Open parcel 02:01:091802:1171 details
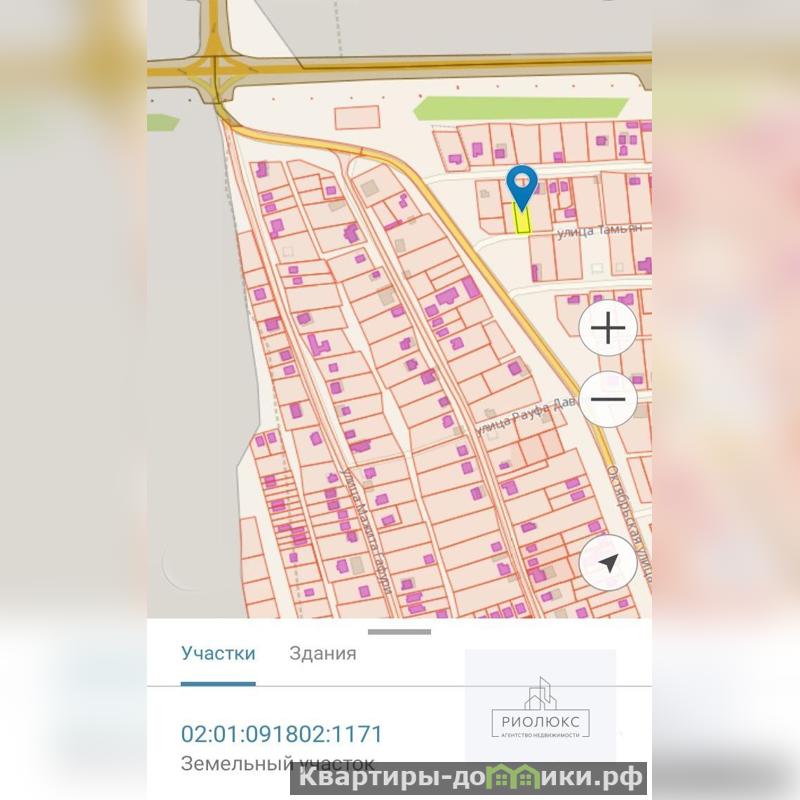This screenshot has height=800, width=800. [282, 734]
